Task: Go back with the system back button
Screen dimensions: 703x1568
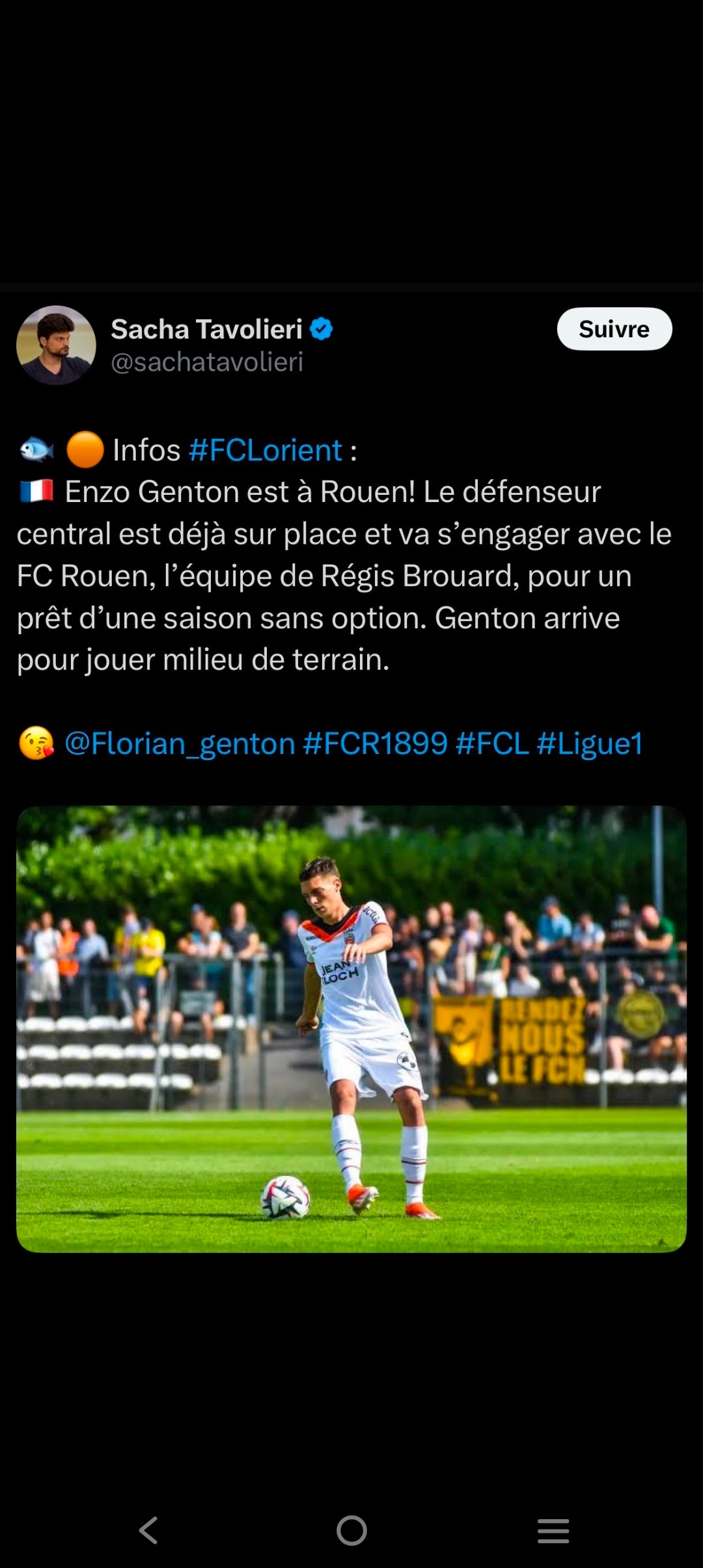Action: click(x=148, y=1530)
